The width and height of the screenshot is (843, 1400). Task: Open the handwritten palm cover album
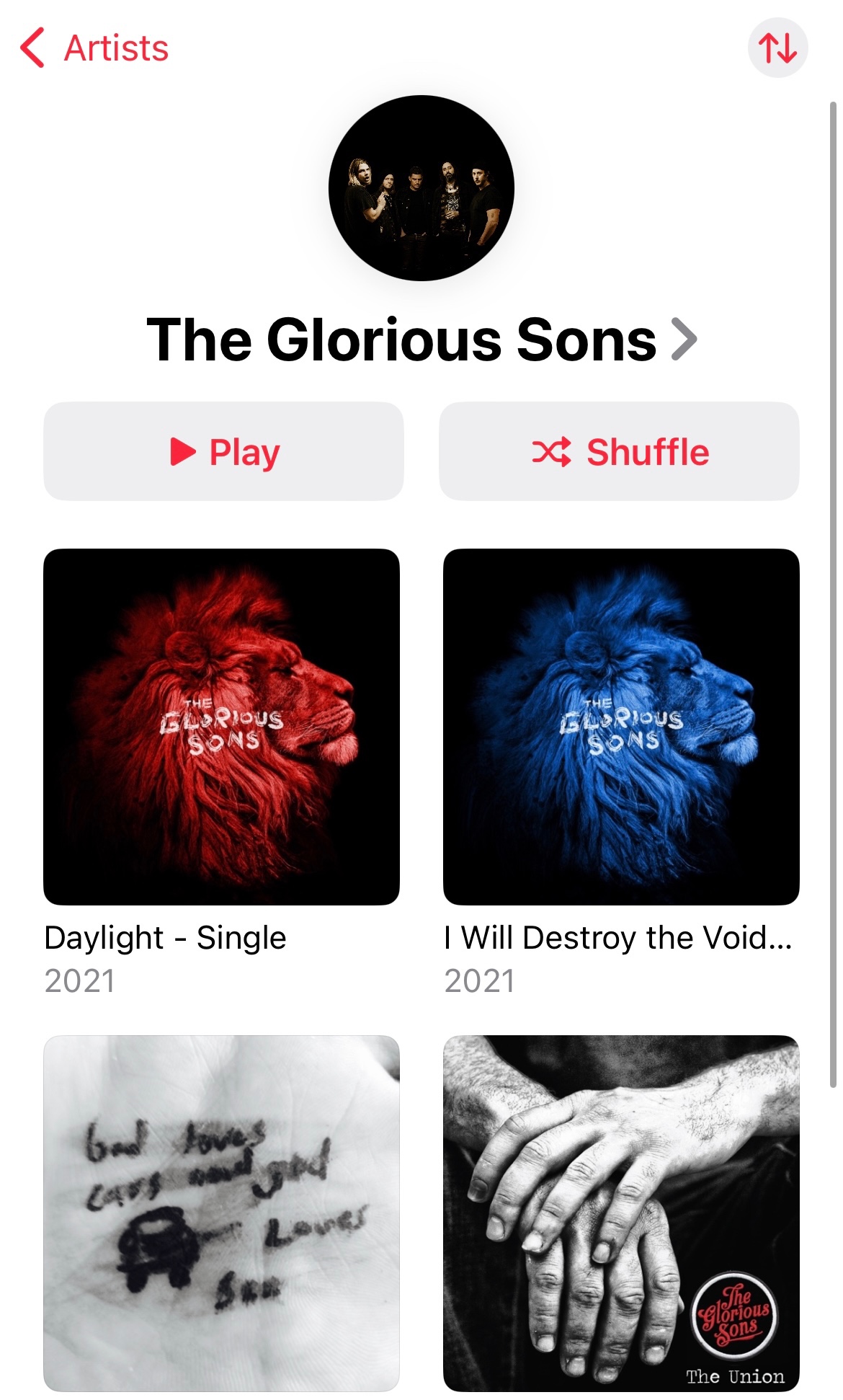coord(222,1213)
